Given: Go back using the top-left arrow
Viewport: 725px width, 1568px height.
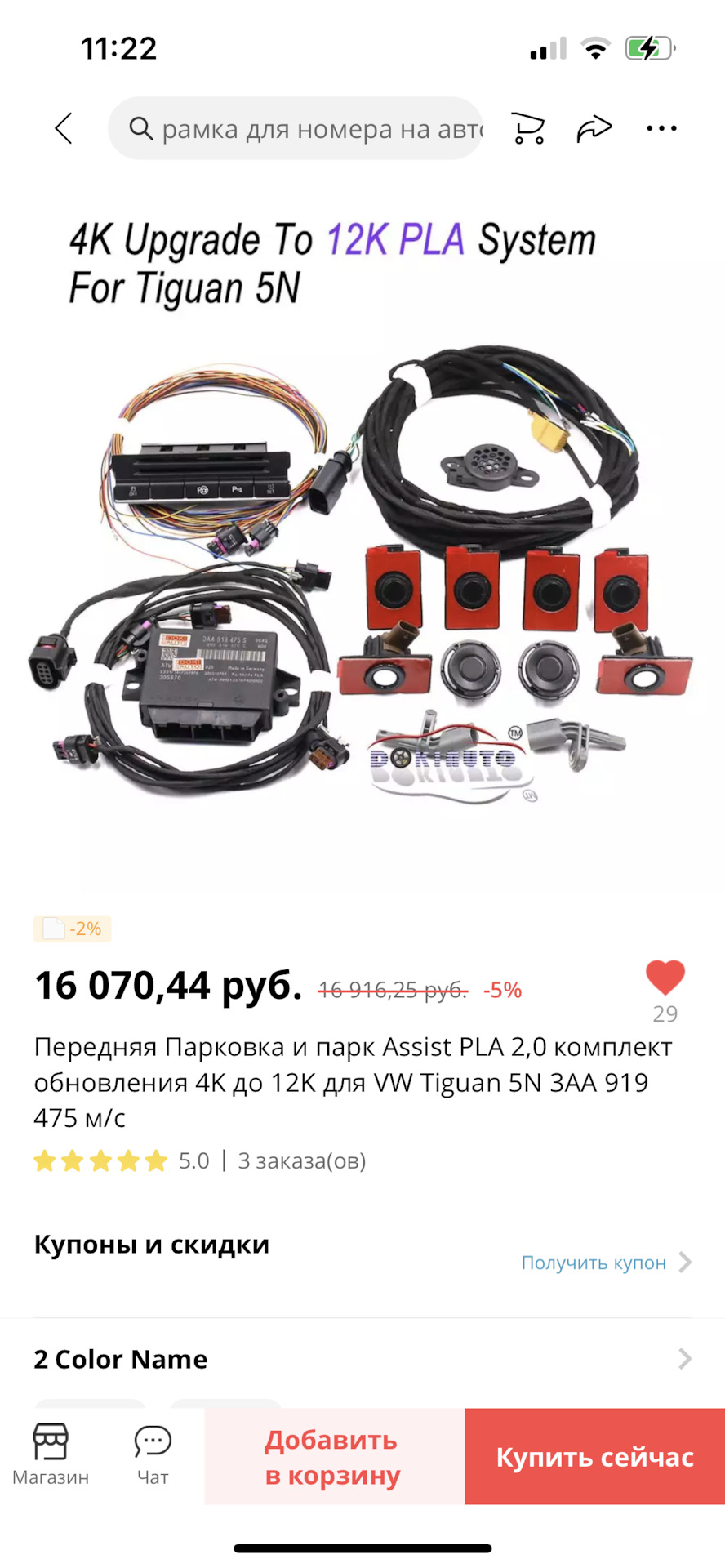Looking at the screenshot, I should click(x=64, y=128).
